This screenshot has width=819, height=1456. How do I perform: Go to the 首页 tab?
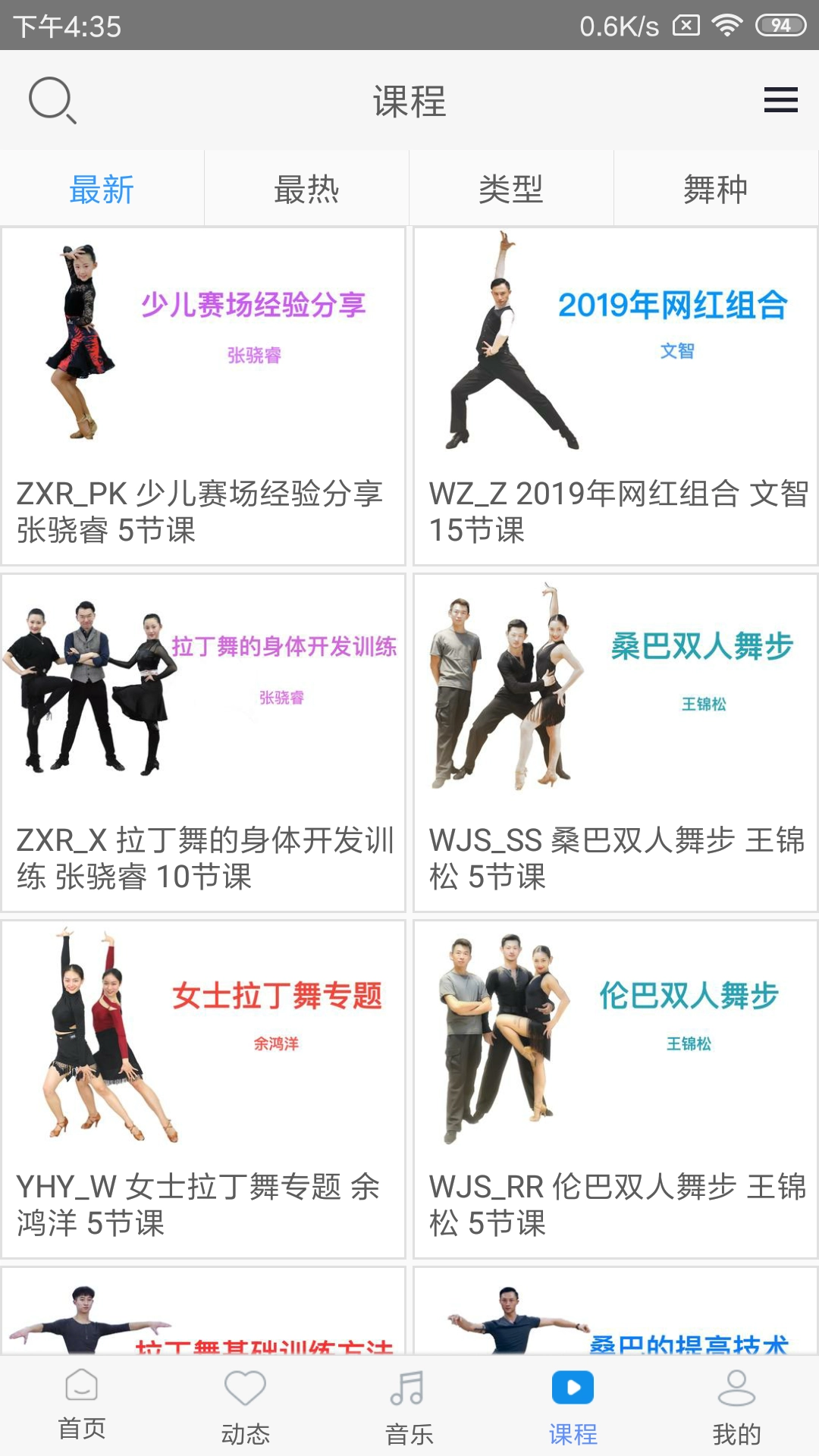82,1405
